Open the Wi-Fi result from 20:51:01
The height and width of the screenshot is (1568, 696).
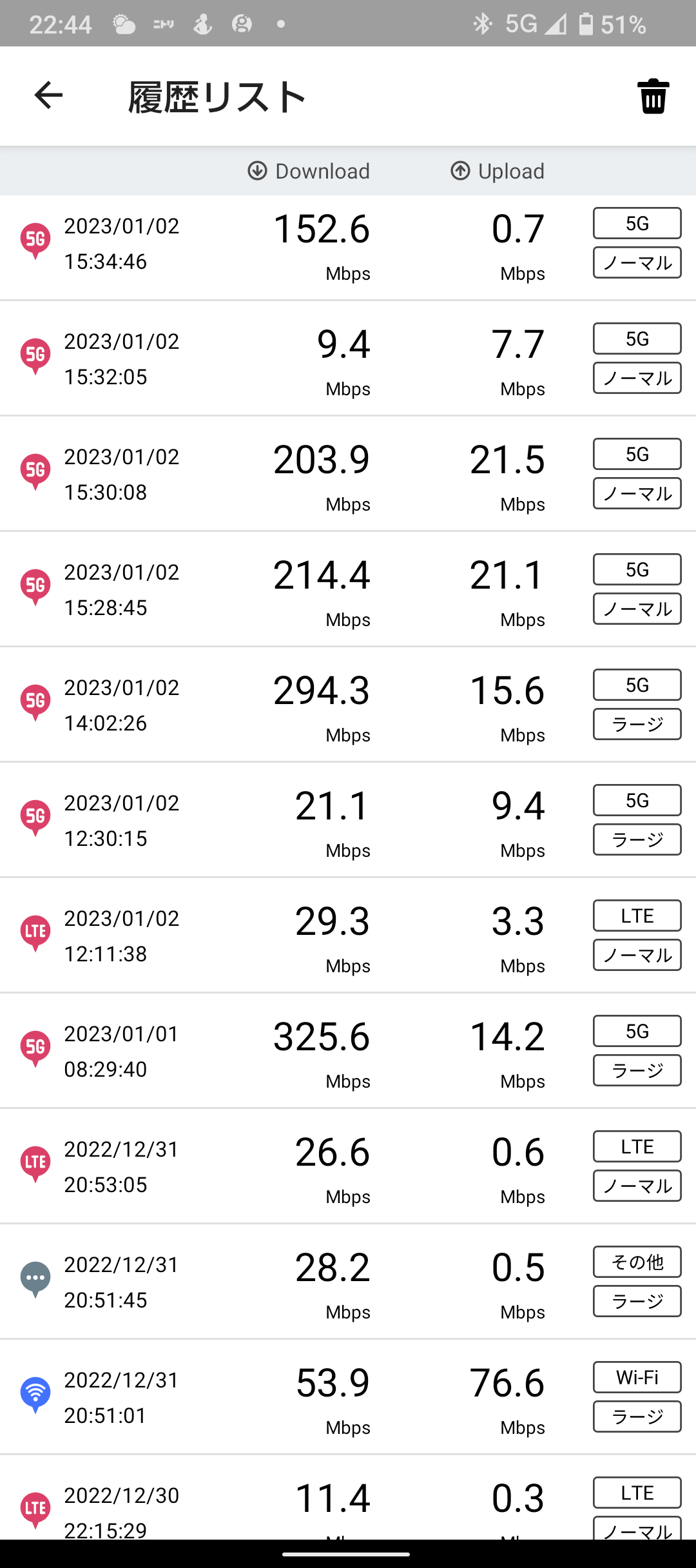(x=348, y=1396)
